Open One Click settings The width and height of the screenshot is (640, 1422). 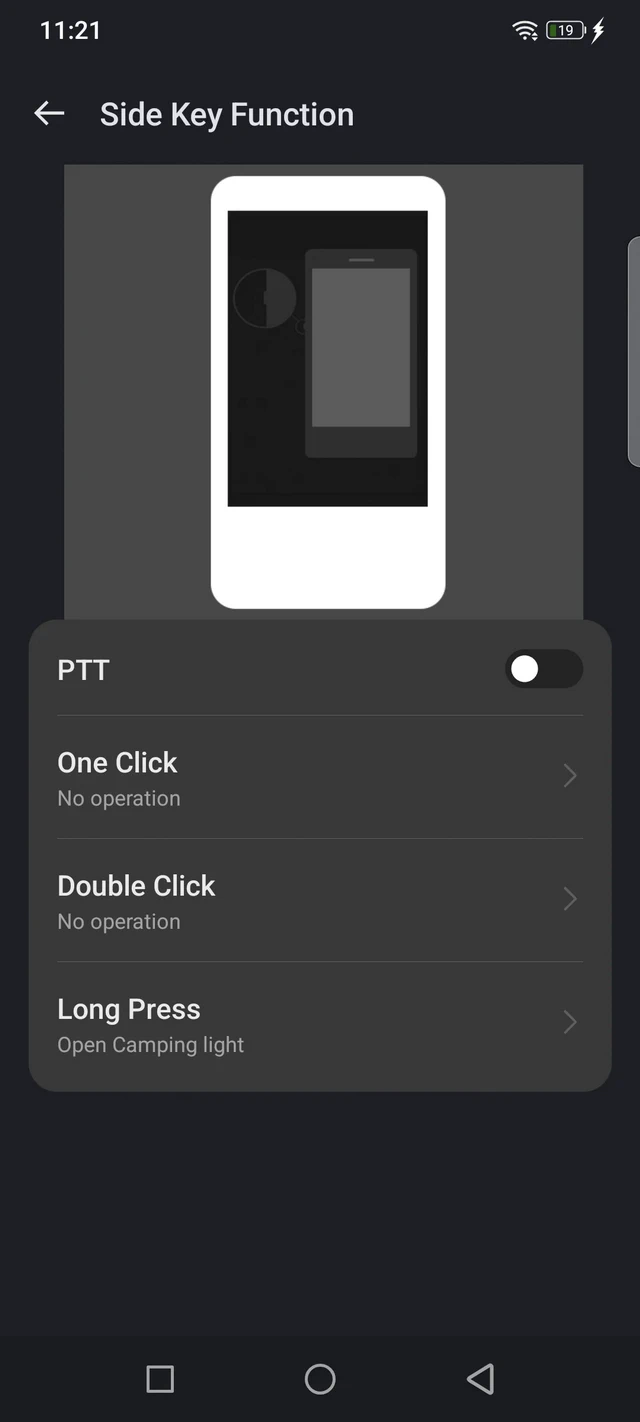coord(319,777)
